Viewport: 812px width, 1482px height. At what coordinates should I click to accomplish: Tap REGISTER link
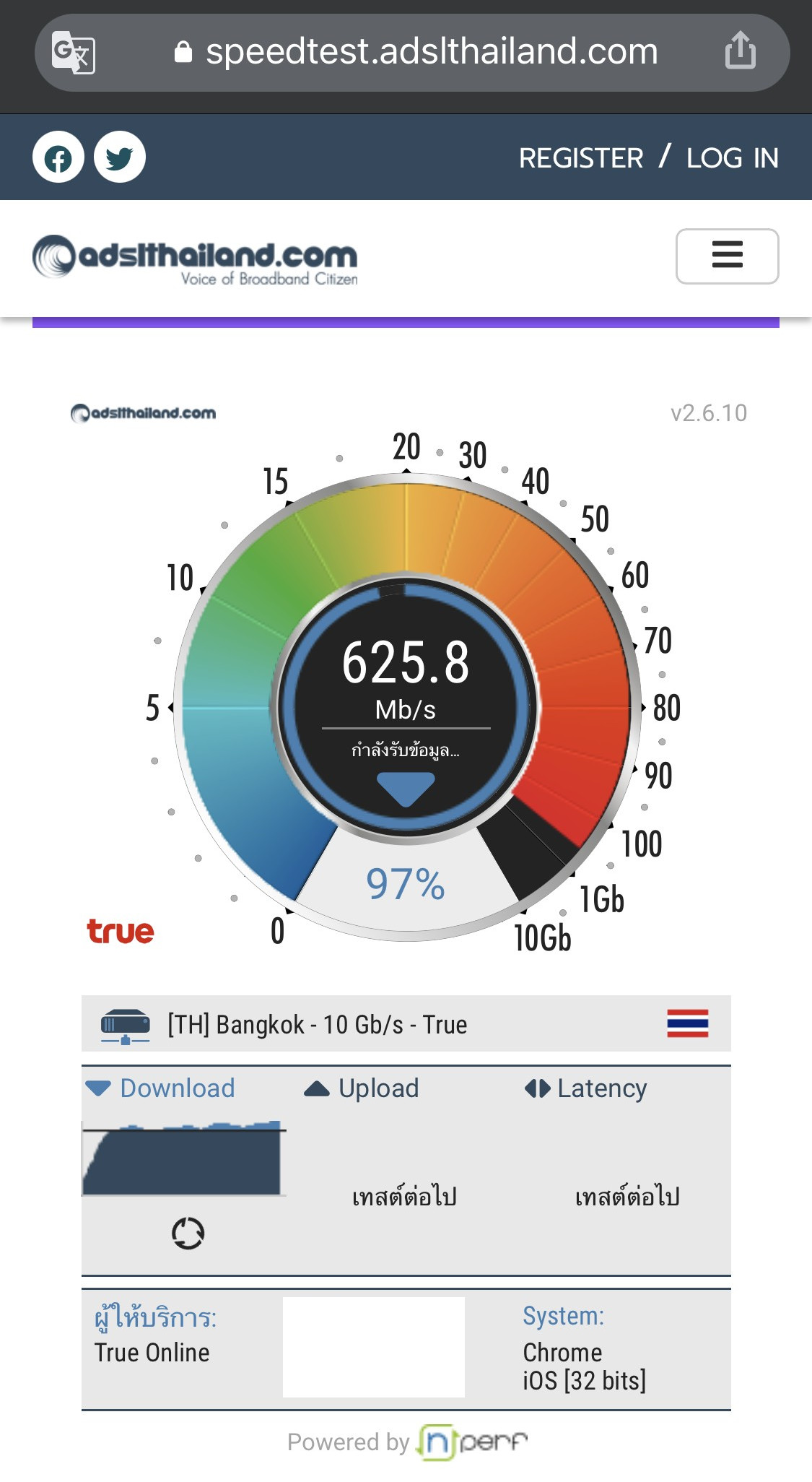coord(581,157)
